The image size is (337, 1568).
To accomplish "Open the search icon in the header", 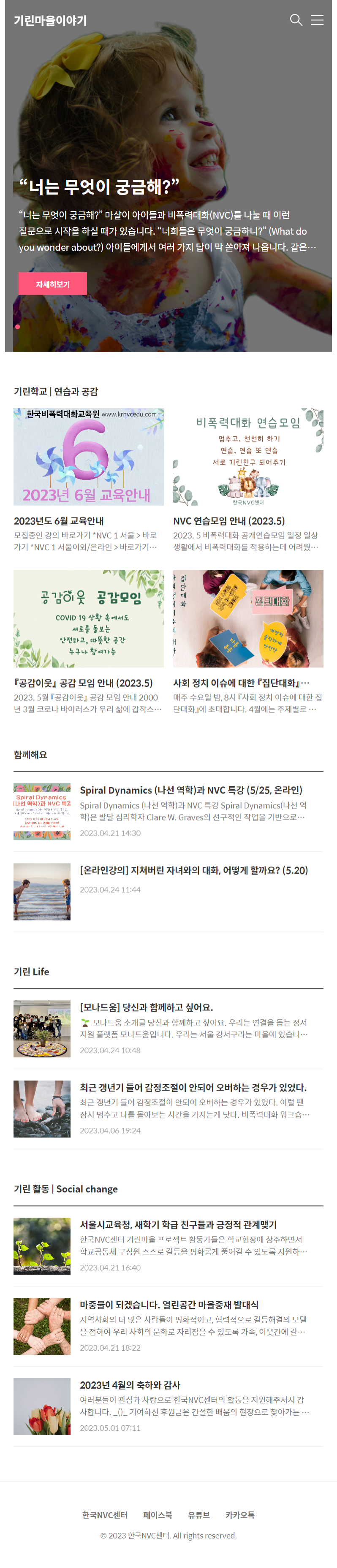I will 296,20.
